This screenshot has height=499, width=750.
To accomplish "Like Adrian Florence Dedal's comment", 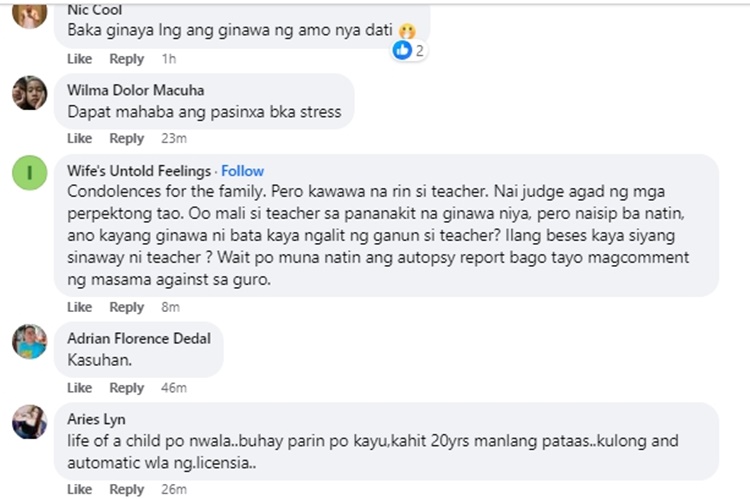I will coord(79,387).
